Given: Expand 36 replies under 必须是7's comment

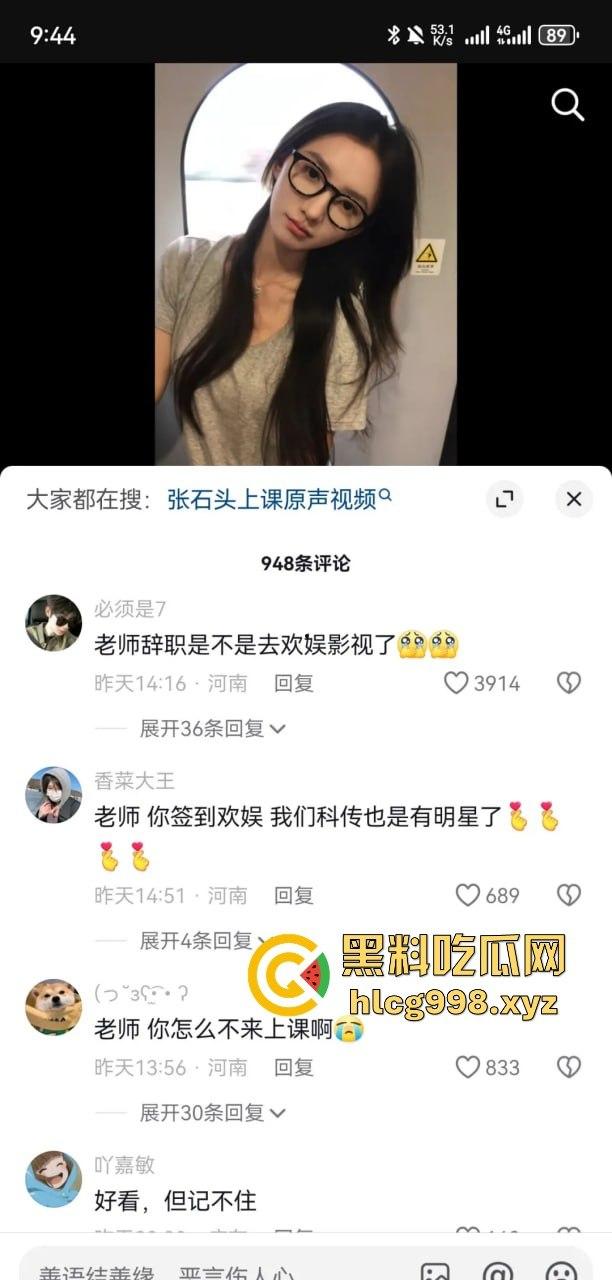Looking at the screenshot, I should (212, 729).
